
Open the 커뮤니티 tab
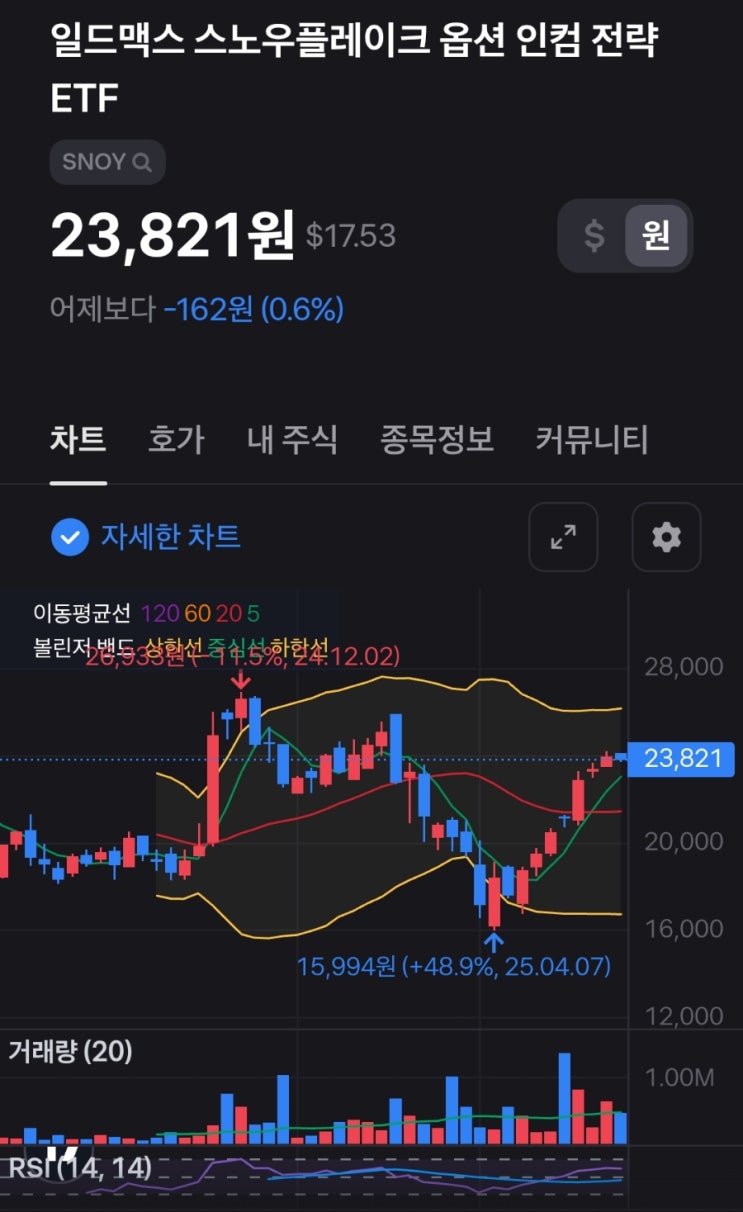click(592, 439)
